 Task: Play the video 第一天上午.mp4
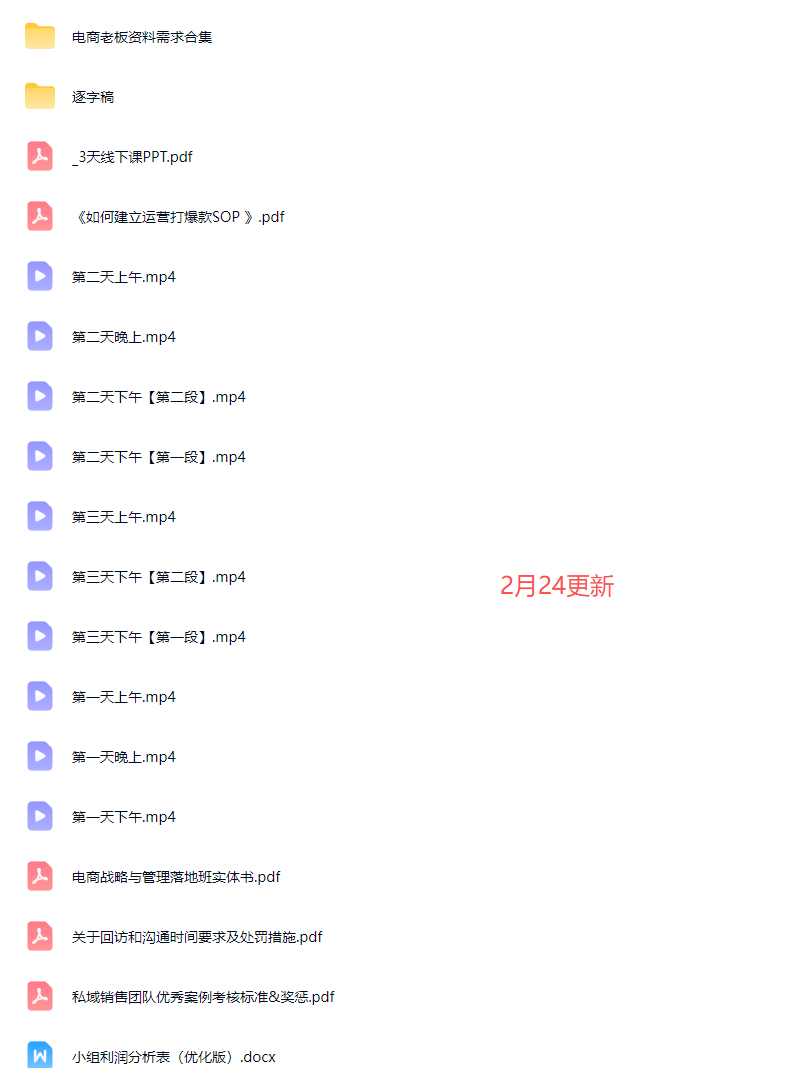[123, 697]
